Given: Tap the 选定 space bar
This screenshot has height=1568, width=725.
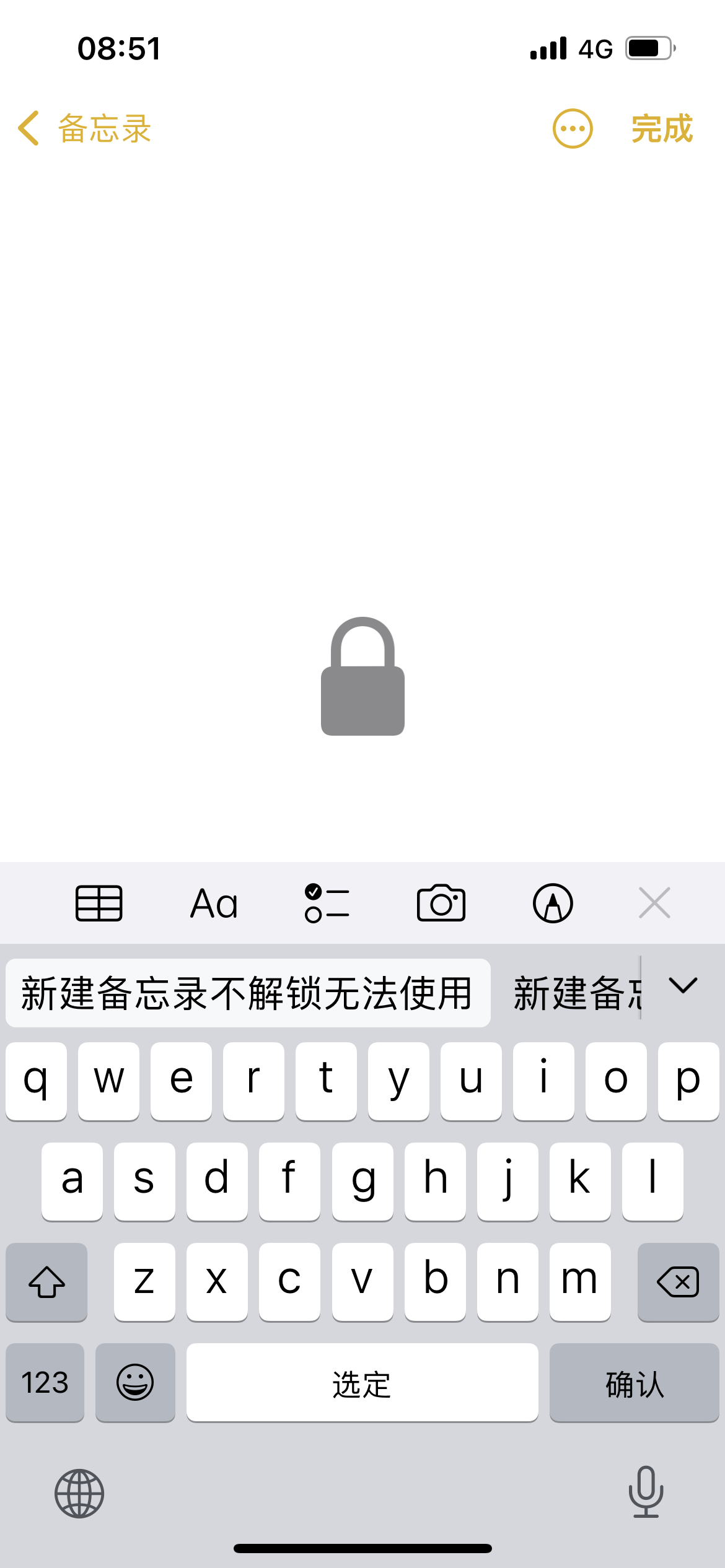Looking at the screenshot, I should 362,1382.
